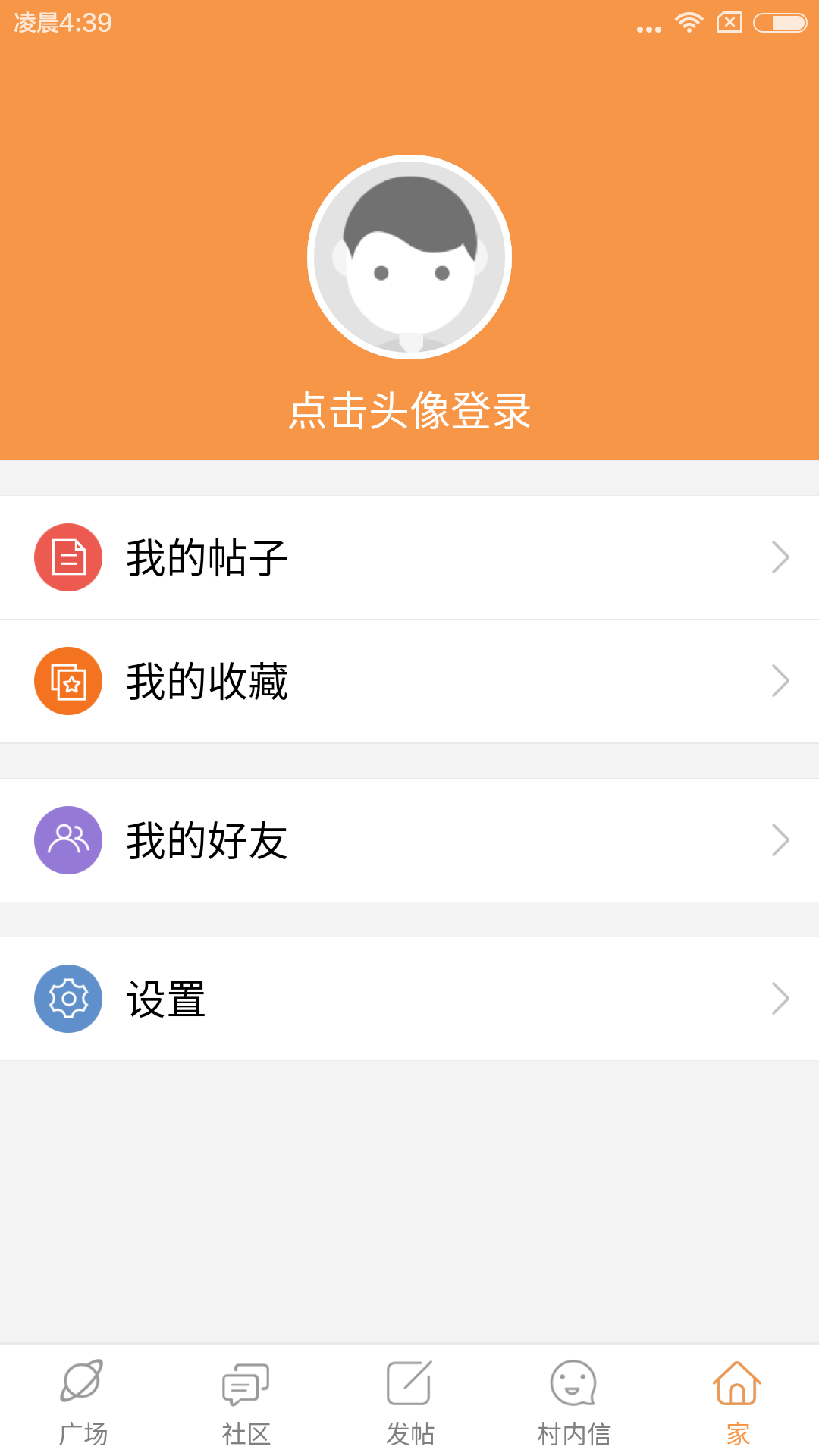Open 我的帖子 (My Posts)
The width and height of the screenshot is (819, 1456).
(409, 557)
